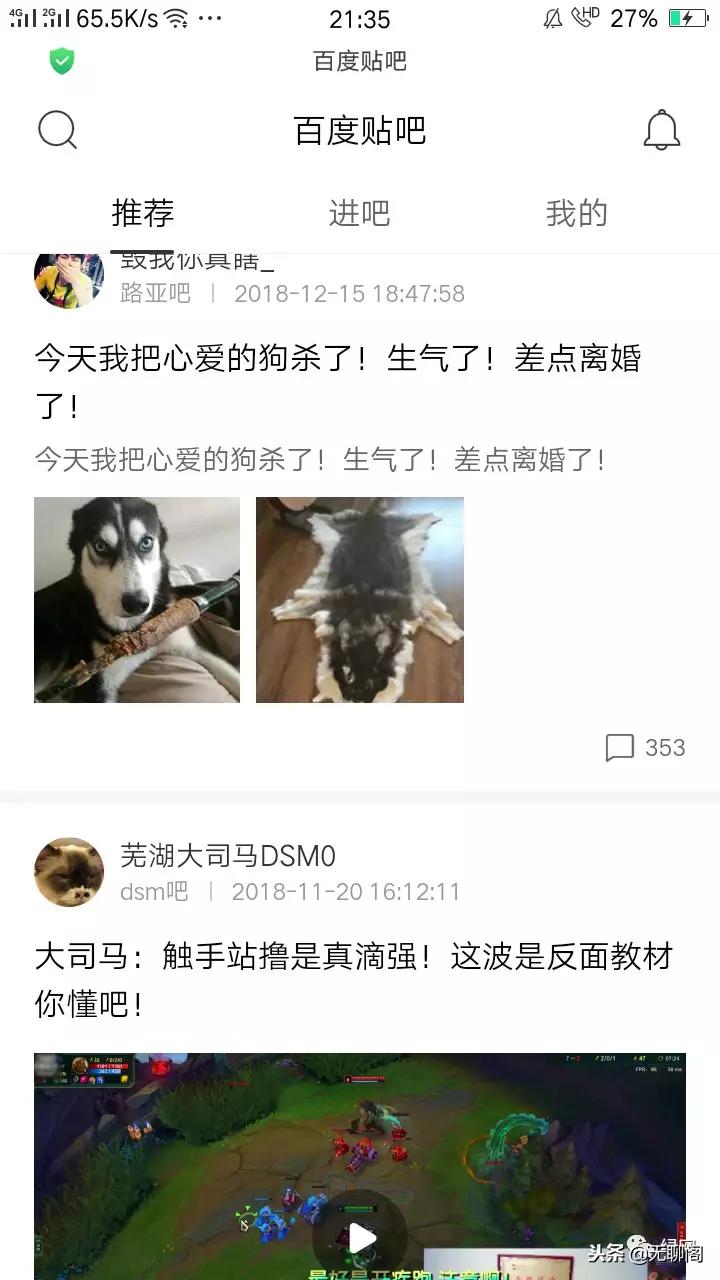Screen dimensions: 720x1280
Task: View the dog pelt photo
Action: tap(360, 600)
